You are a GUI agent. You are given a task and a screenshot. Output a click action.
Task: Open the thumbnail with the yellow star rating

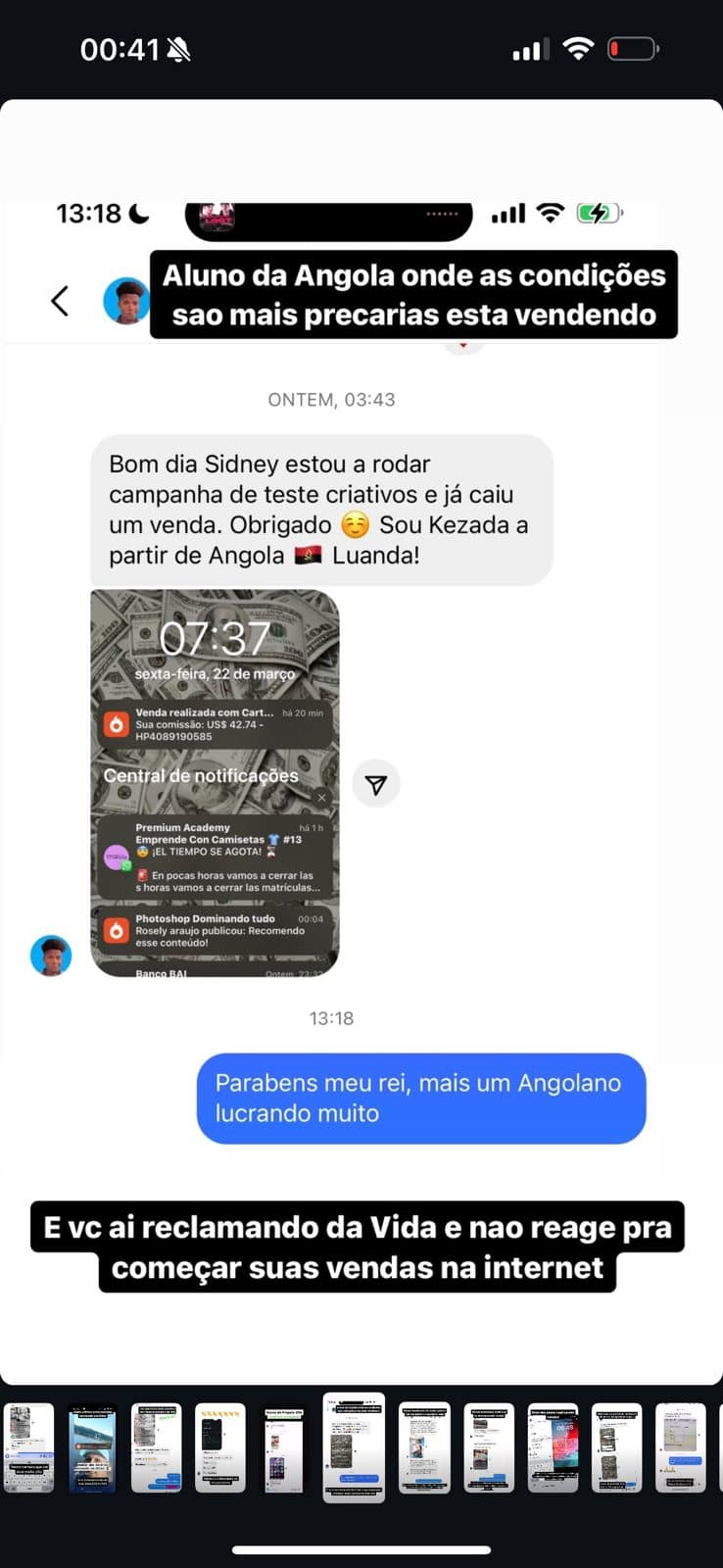tap(220, 1447)
